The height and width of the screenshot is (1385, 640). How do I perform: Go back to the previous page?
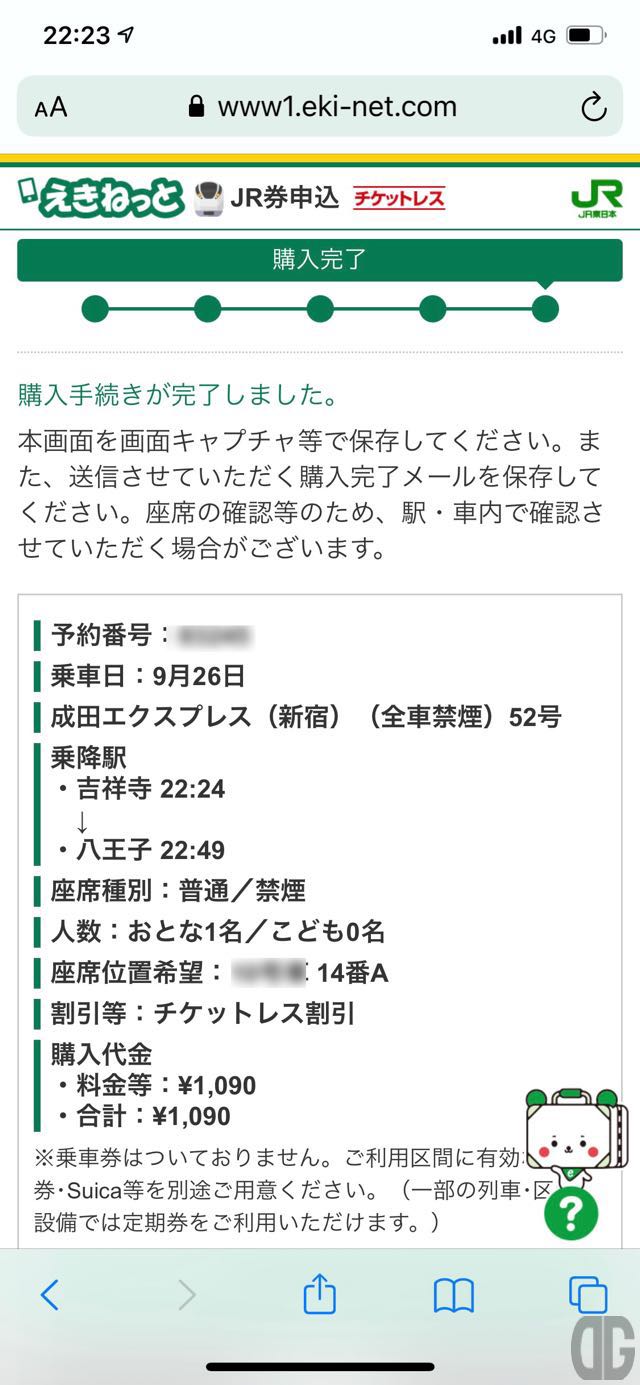(x=50, y=1295)
